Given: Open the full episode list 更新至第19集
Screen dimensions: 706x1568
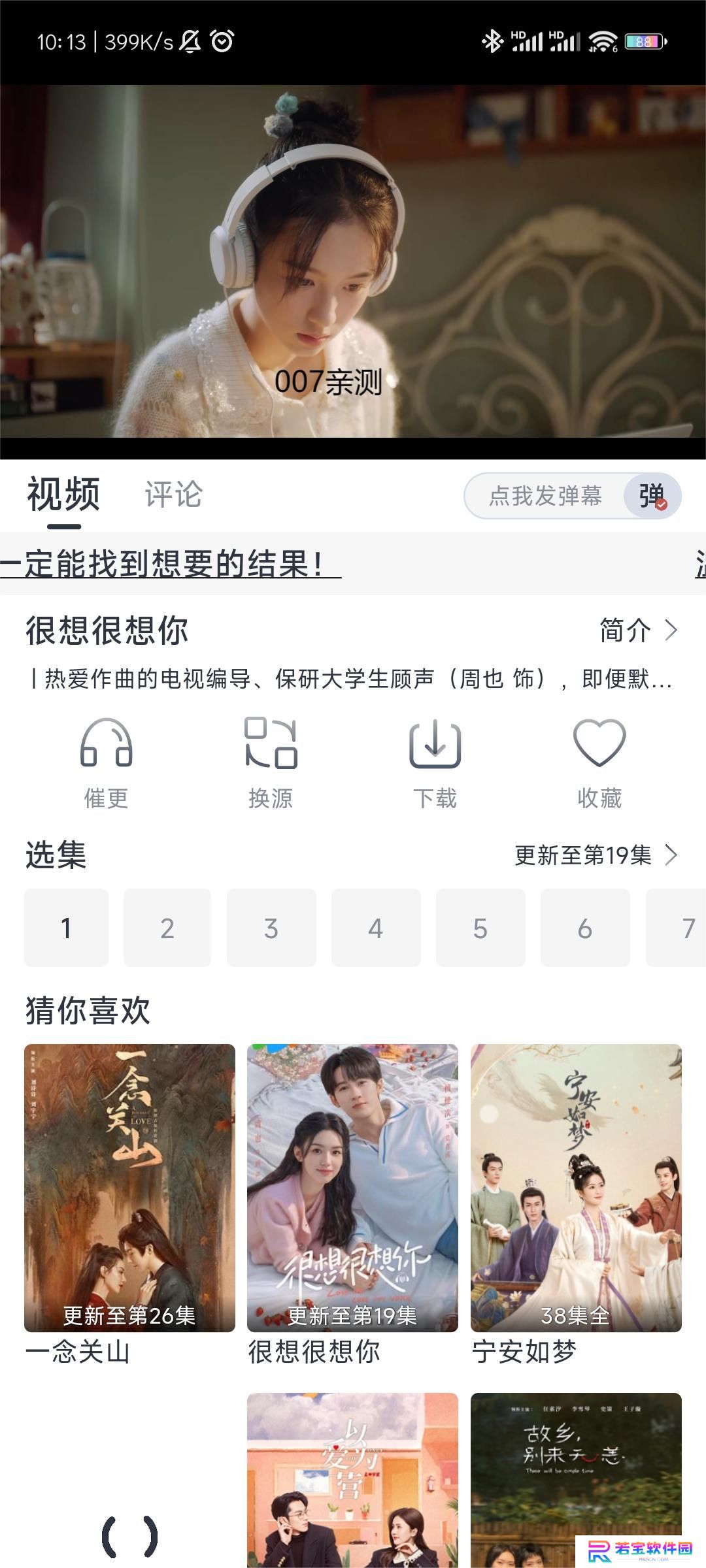Looking at the screenshot, I should (596, 855).
